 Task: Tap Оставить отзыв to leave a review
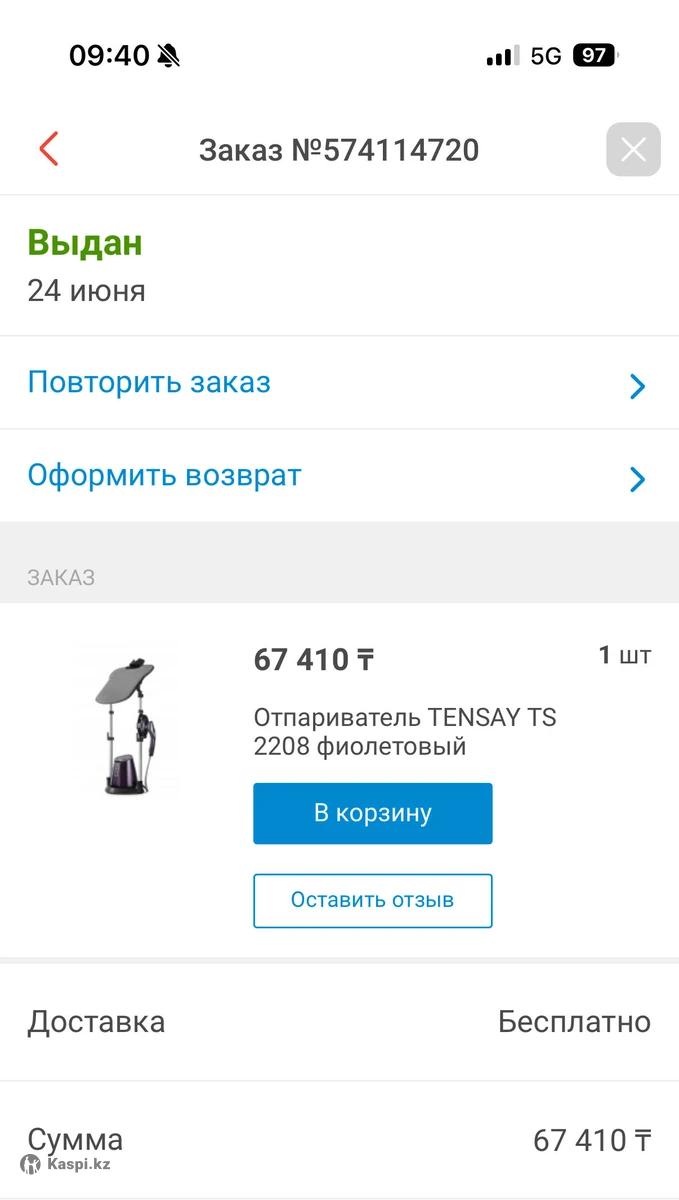pos(372,900)
